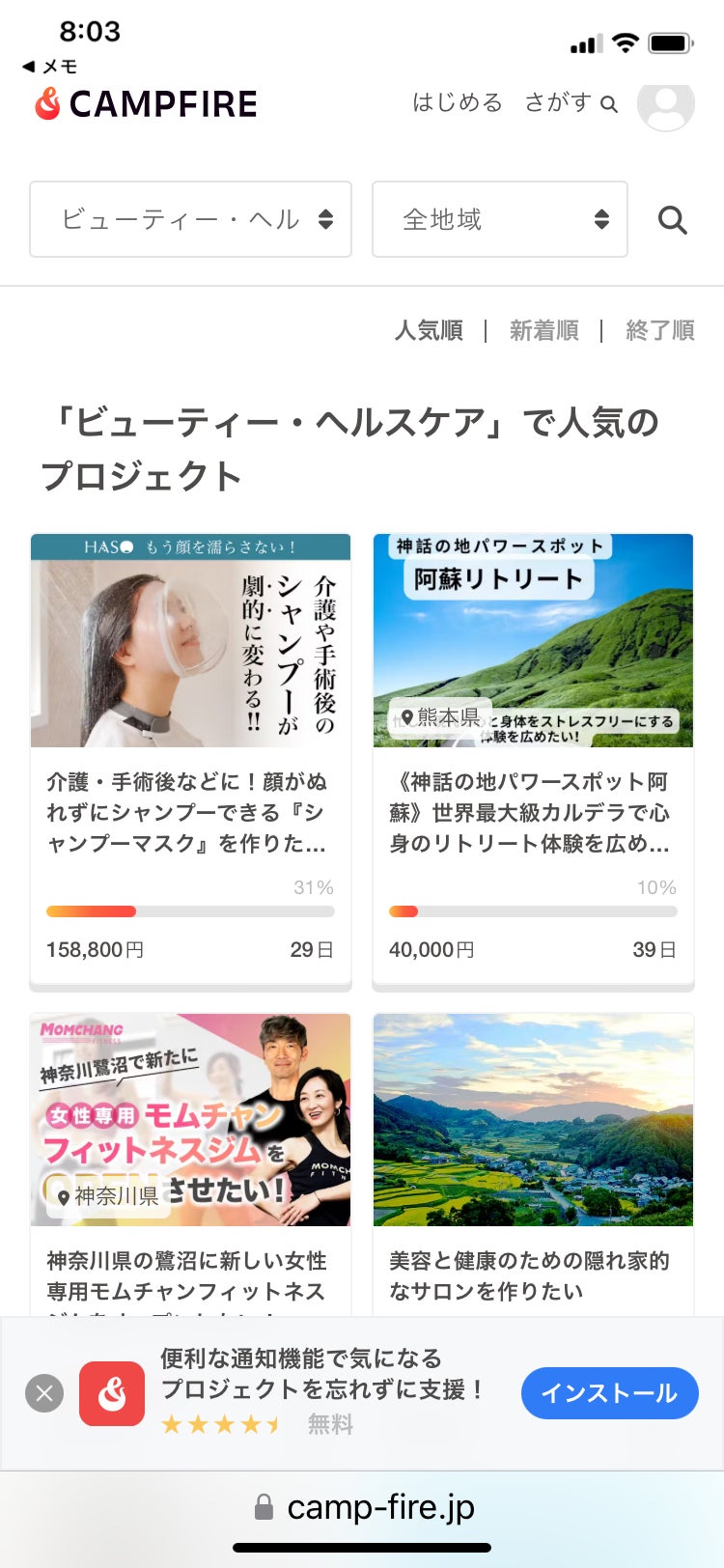Sort projects by 人気順

(429, 330)
